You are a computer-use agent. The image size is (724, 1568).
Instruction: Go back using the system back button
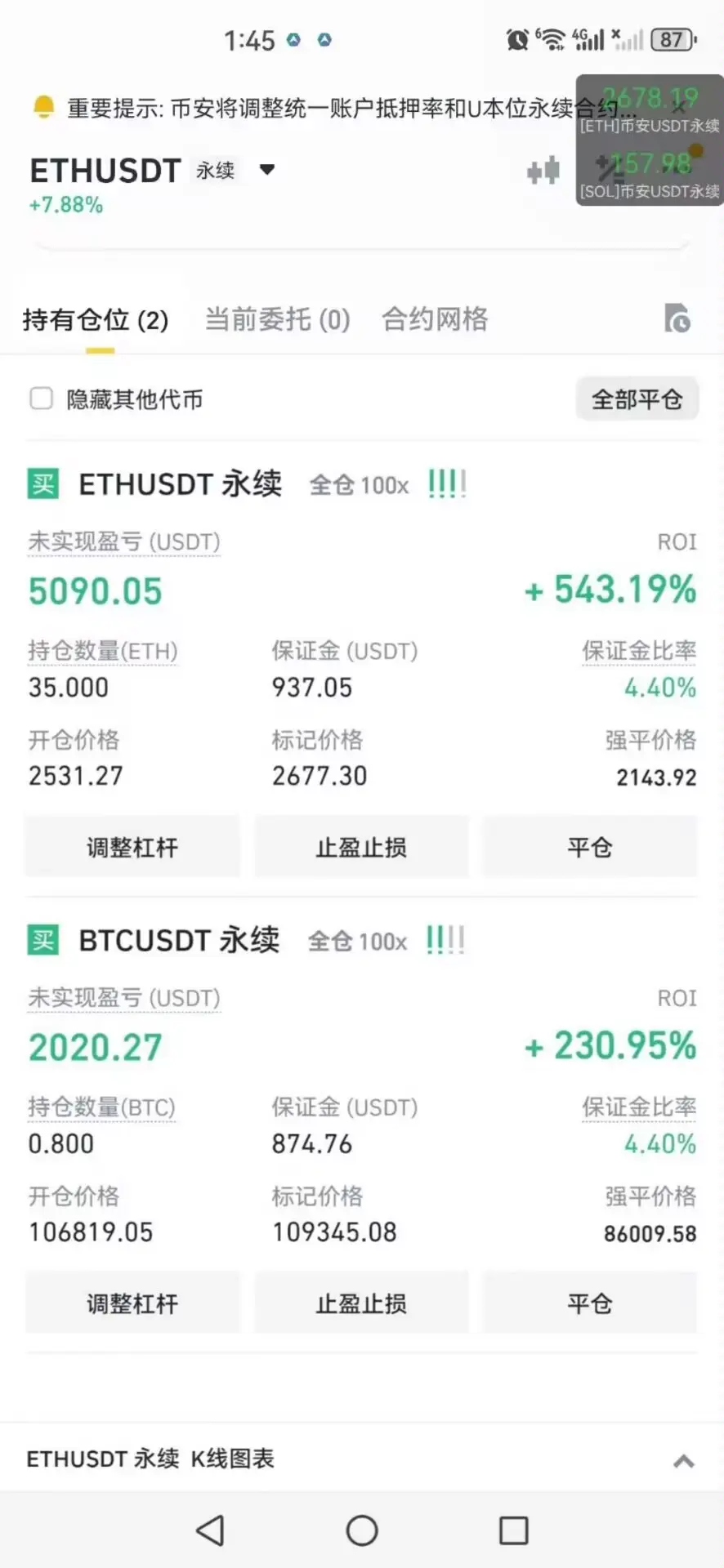pos(211,1530)
